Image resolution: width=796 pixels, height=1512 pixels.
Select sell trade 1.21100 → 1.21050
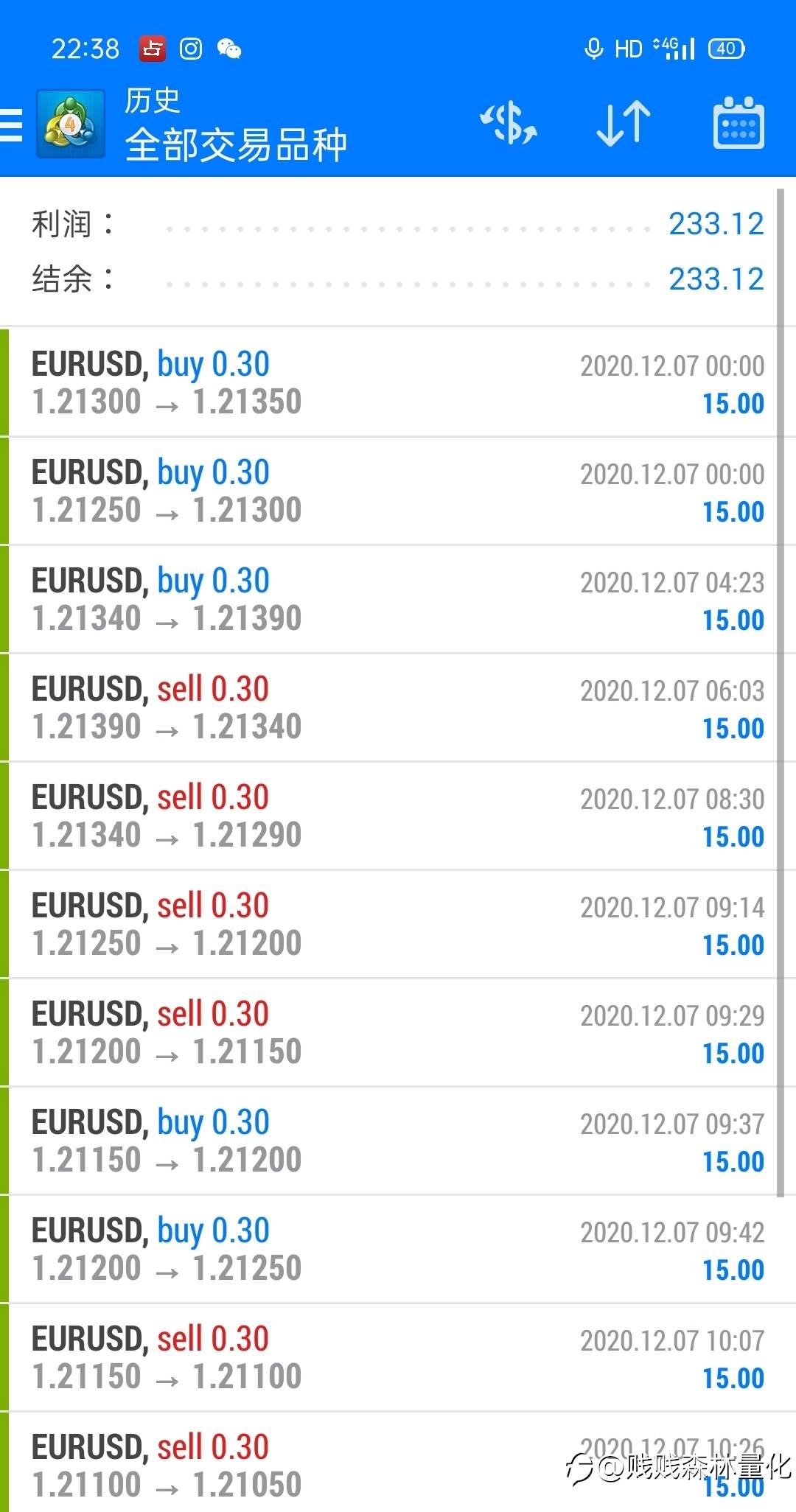(x=398, y=1464)
